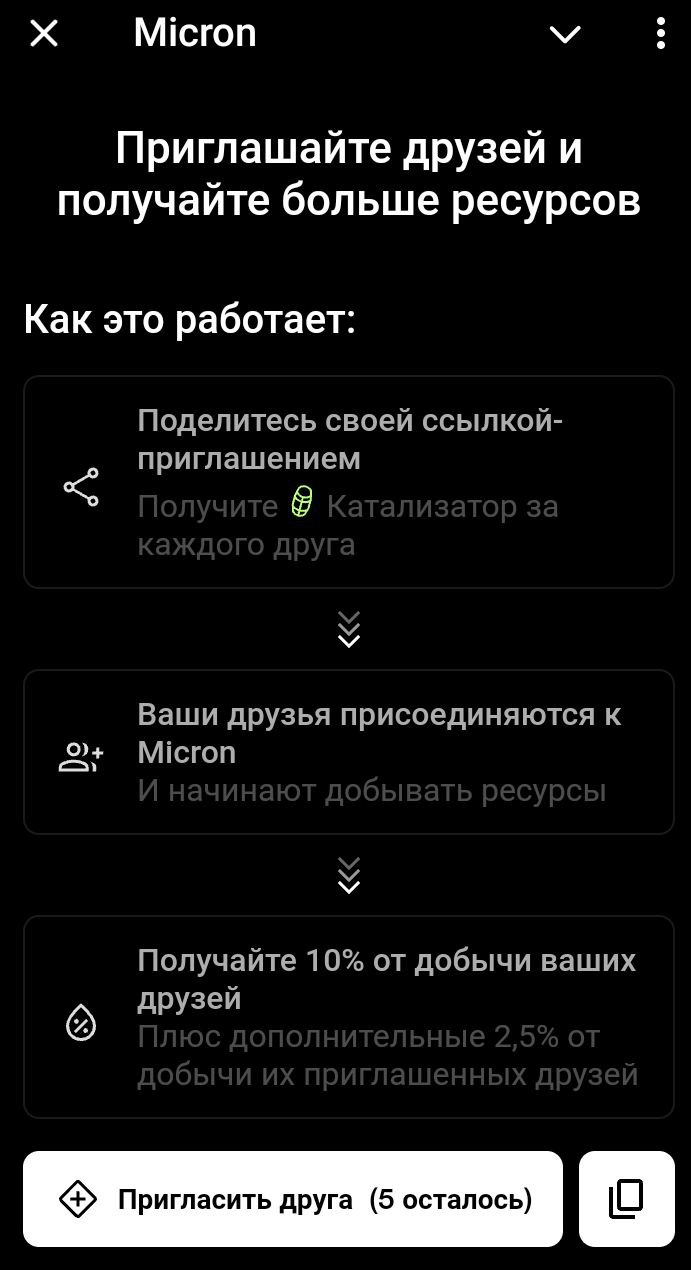Expand the chevron next to Micron title
Viewport: 691px width, 1270px height.
point(565,35)
